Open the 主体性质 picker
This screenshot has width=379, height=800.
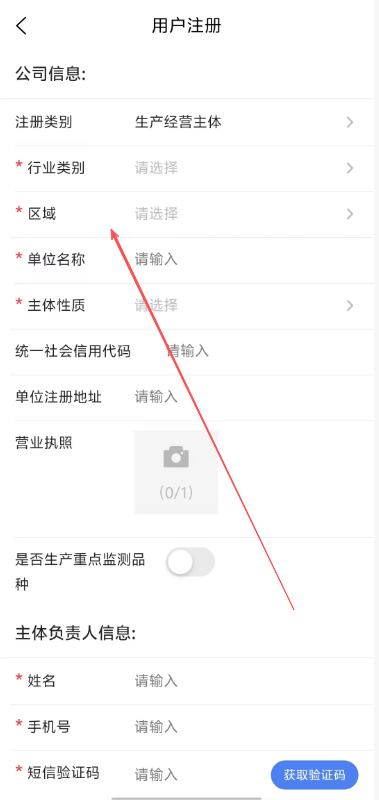pos(189,306)
